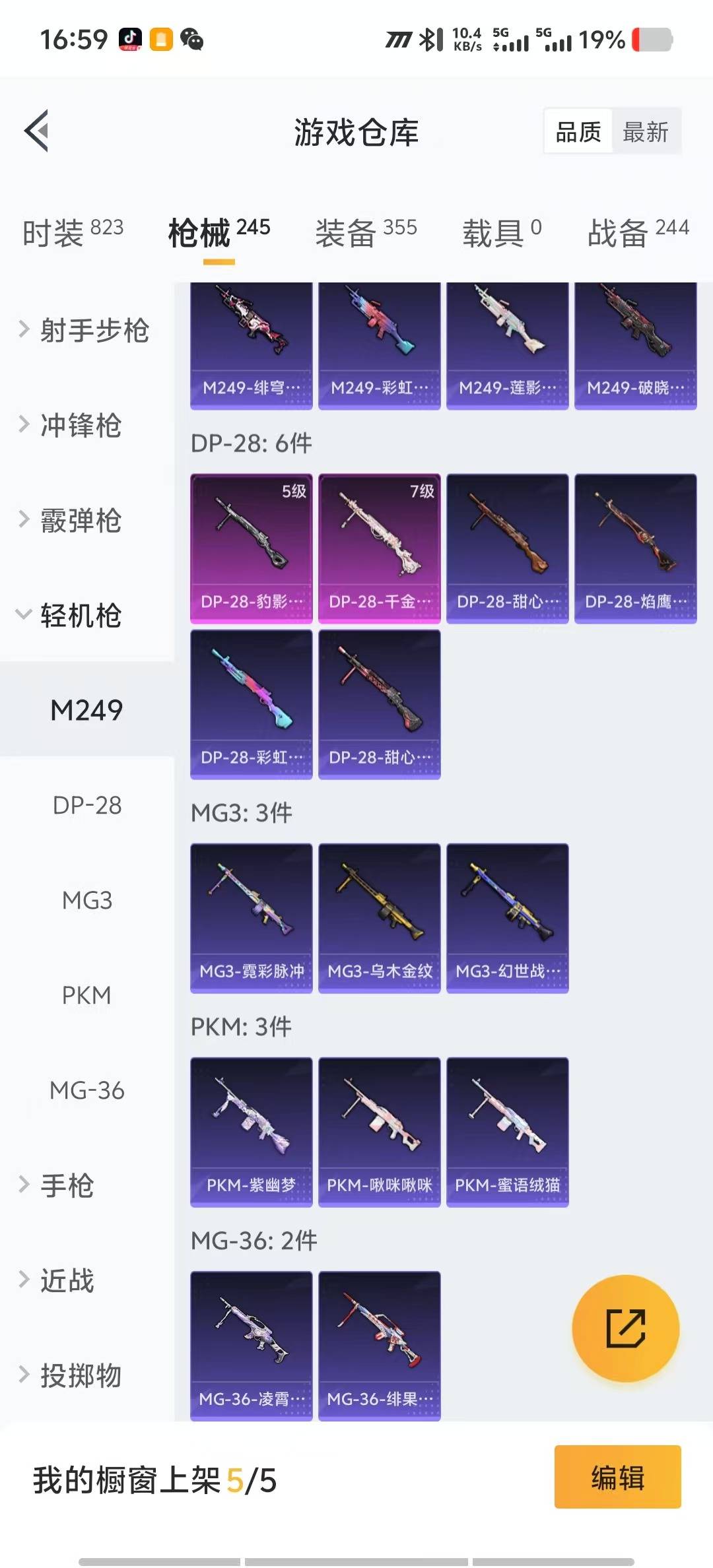Tap the orange share floating button

(x=625, y=1328)
